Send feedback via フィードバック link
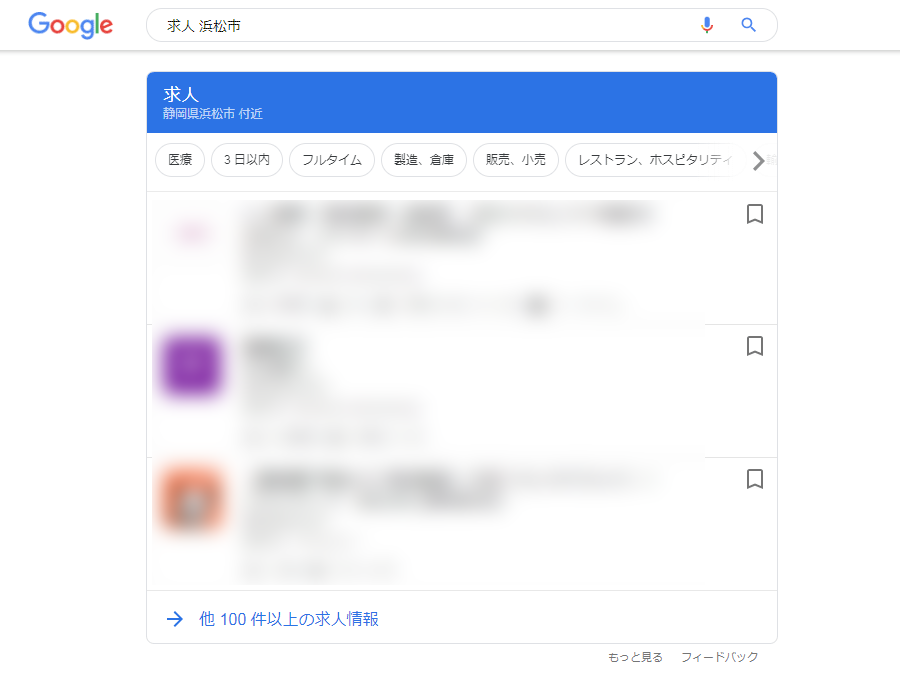Image resolution: width=900 pixels, height=675 pixels. [x=719, y=657]
